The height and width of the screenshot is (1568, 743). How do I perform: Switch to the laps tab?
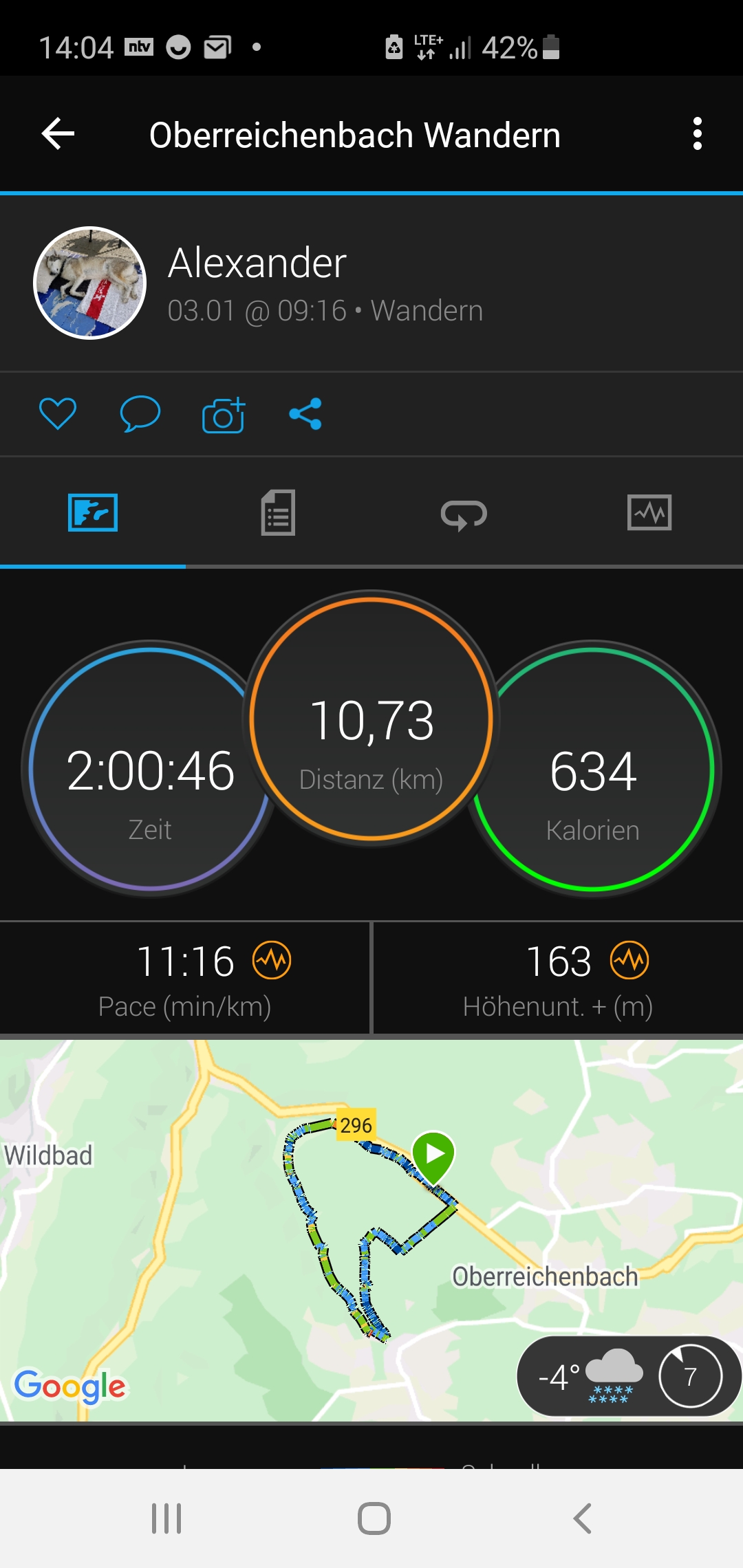pos(464,514)
